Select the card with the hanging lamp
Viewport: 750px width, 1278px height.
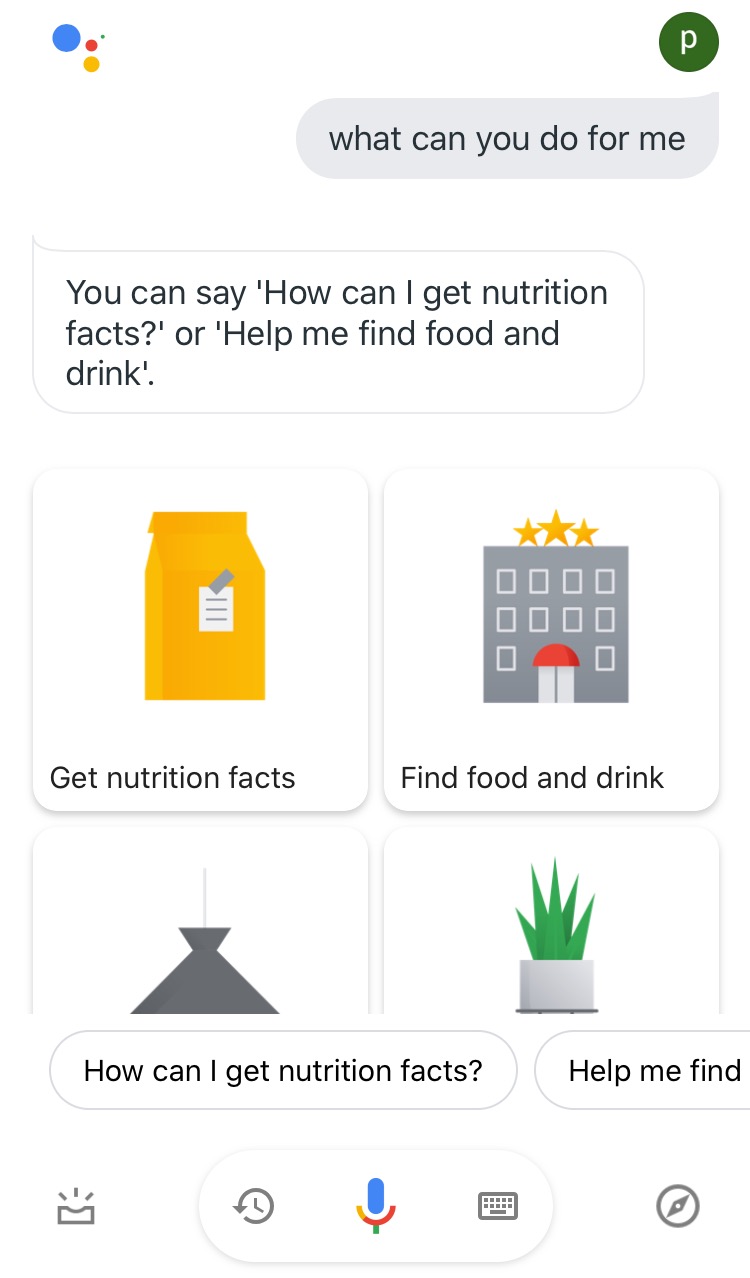pos(200,920)
